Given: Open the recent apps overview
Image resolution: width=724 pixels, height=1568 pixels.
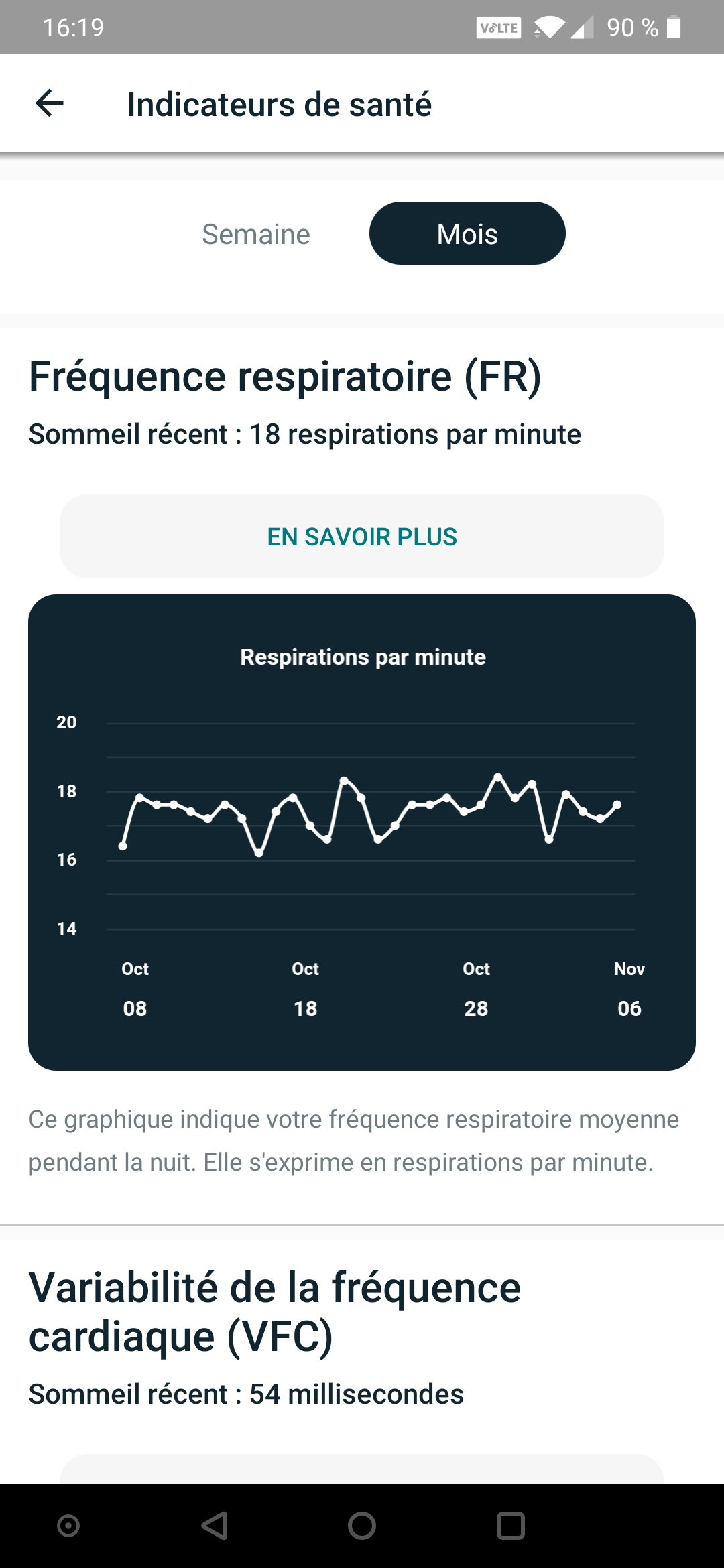Looking at the screenshot, I should click(x=510, y=1526).
